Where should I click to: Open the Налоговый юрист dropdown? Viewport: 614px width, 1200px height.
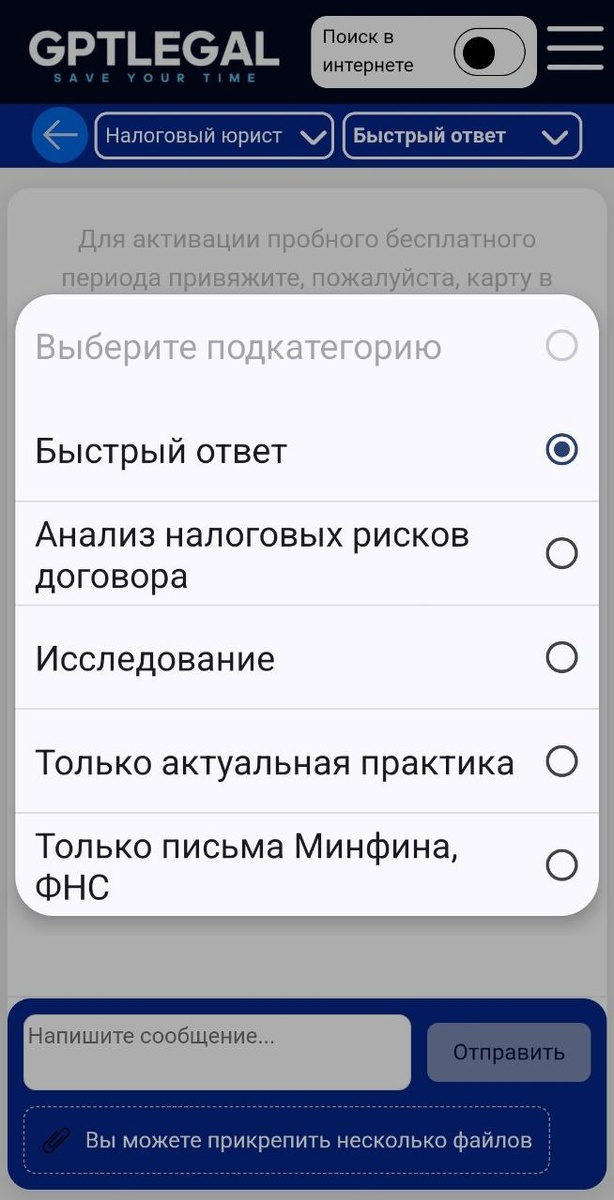point(214,136)
